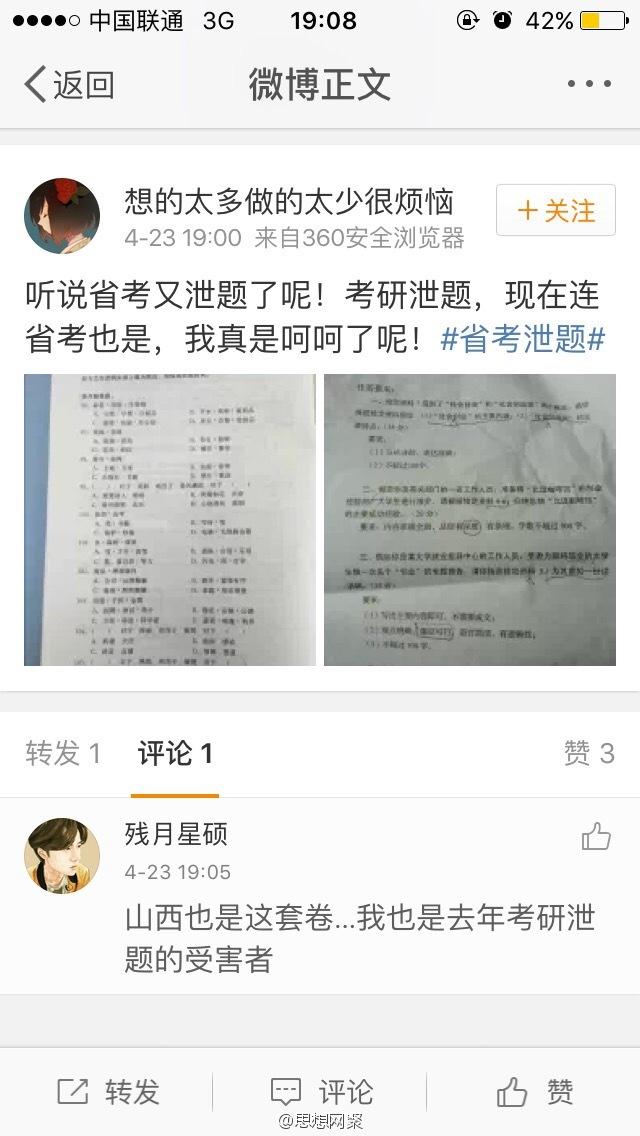Viewport: 640px width, 1136px height.
Task: Switch to the 赞 3 tab
Action: point(588,753)
